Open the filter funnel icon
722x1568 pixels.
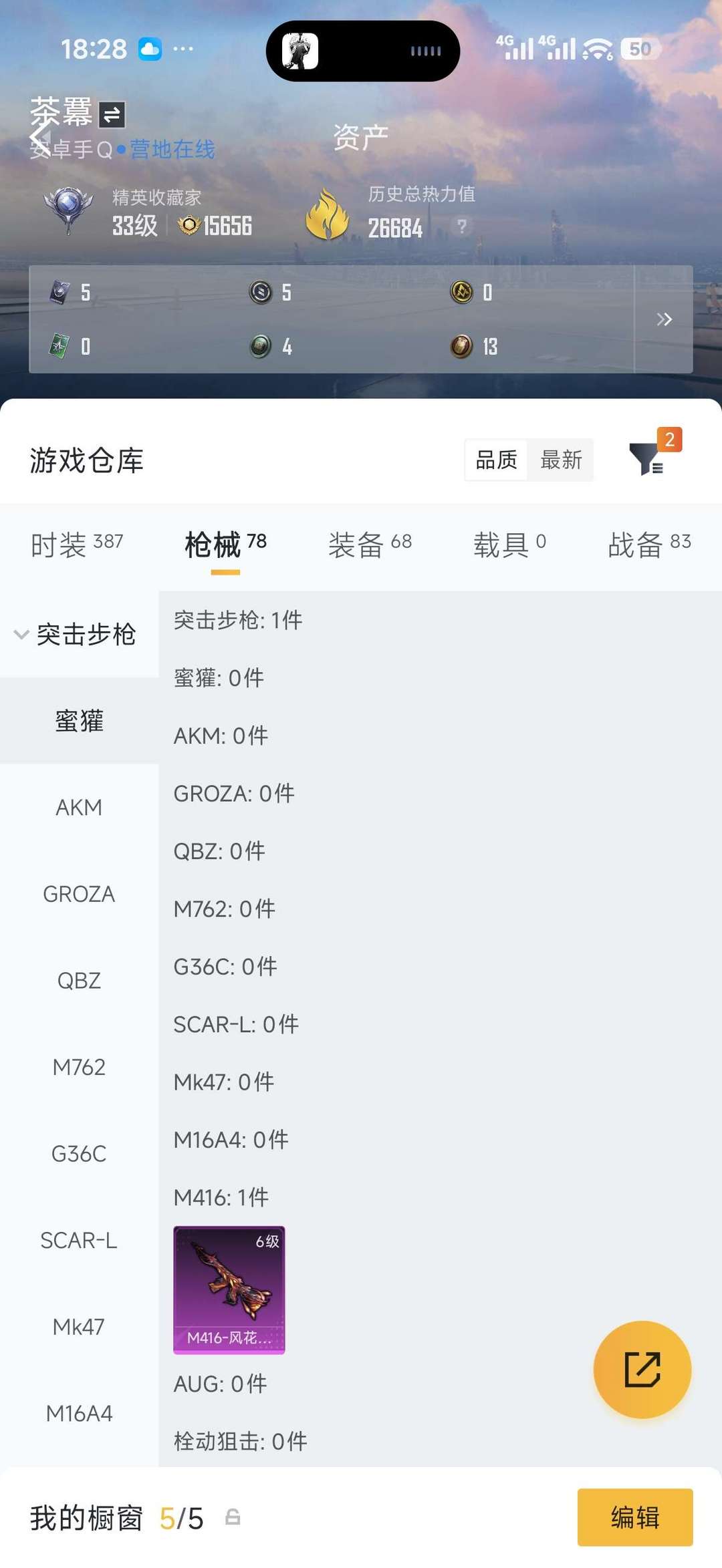click(x=647, y=458)
